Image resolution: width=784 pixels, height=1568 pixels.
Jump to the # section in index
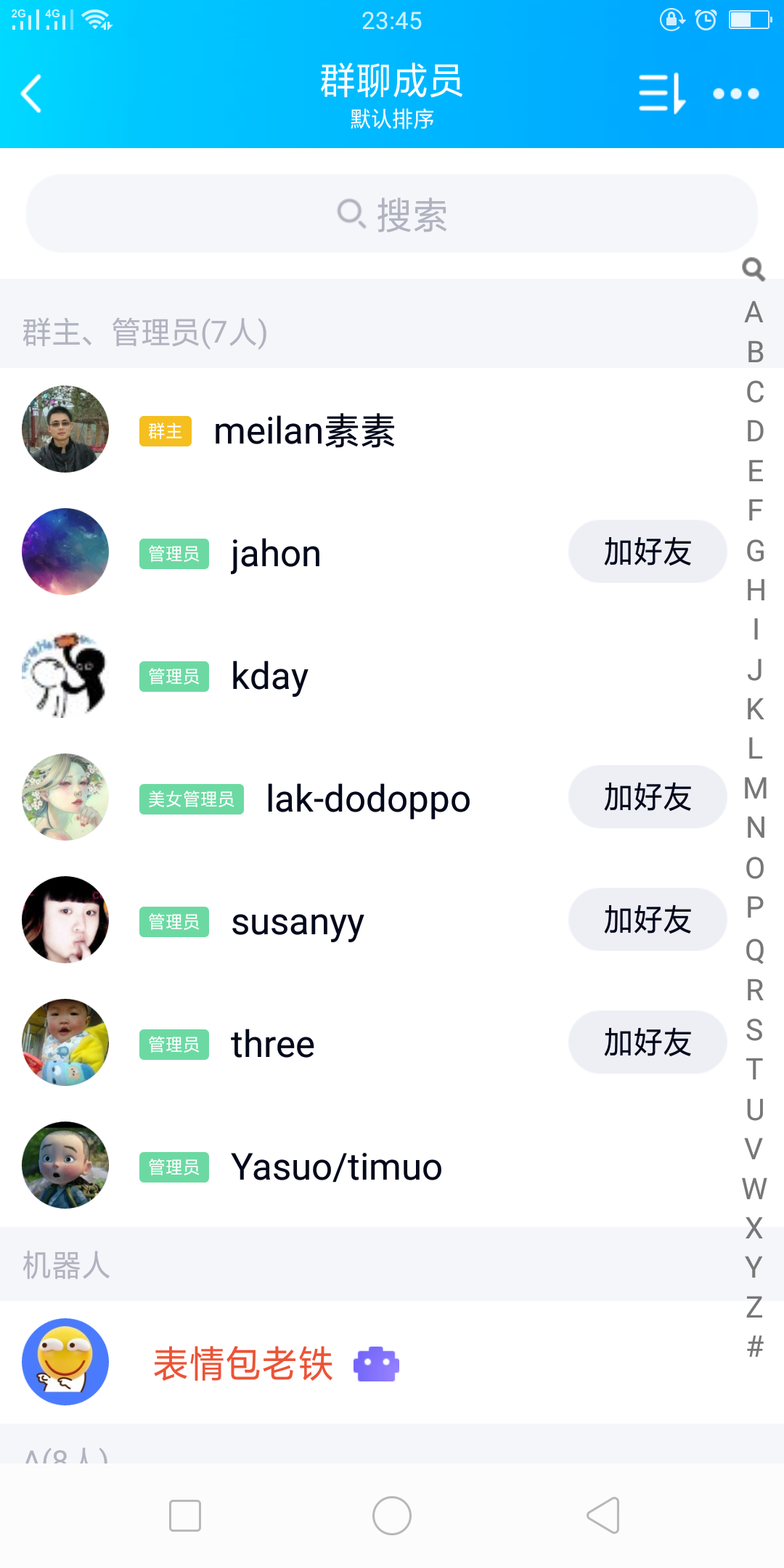pyautogui.click(x=755, y=1347)
